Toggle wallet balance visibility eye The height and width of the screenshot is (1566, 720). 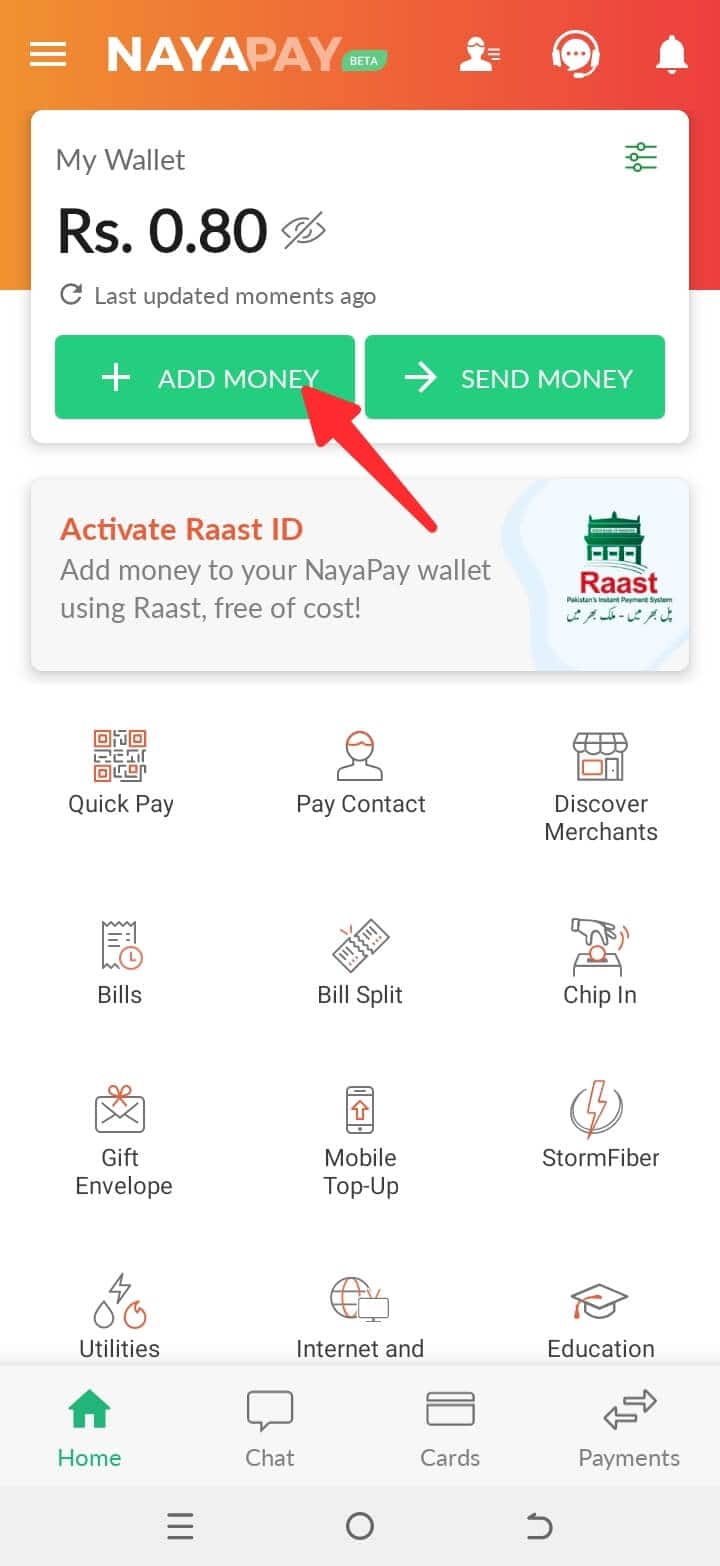coord(304,231)
